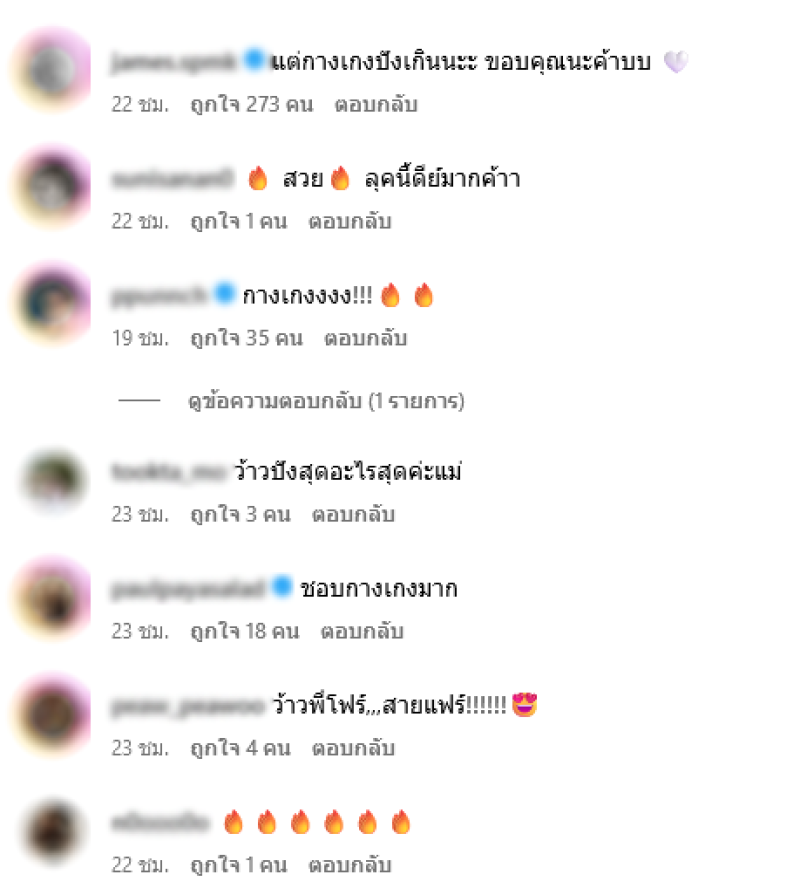Expand 'ดูข้อความตอบกลับ (1 รายการ)' replies
Viewport: 800px width, 895px height.
click(x=326, y=401)
